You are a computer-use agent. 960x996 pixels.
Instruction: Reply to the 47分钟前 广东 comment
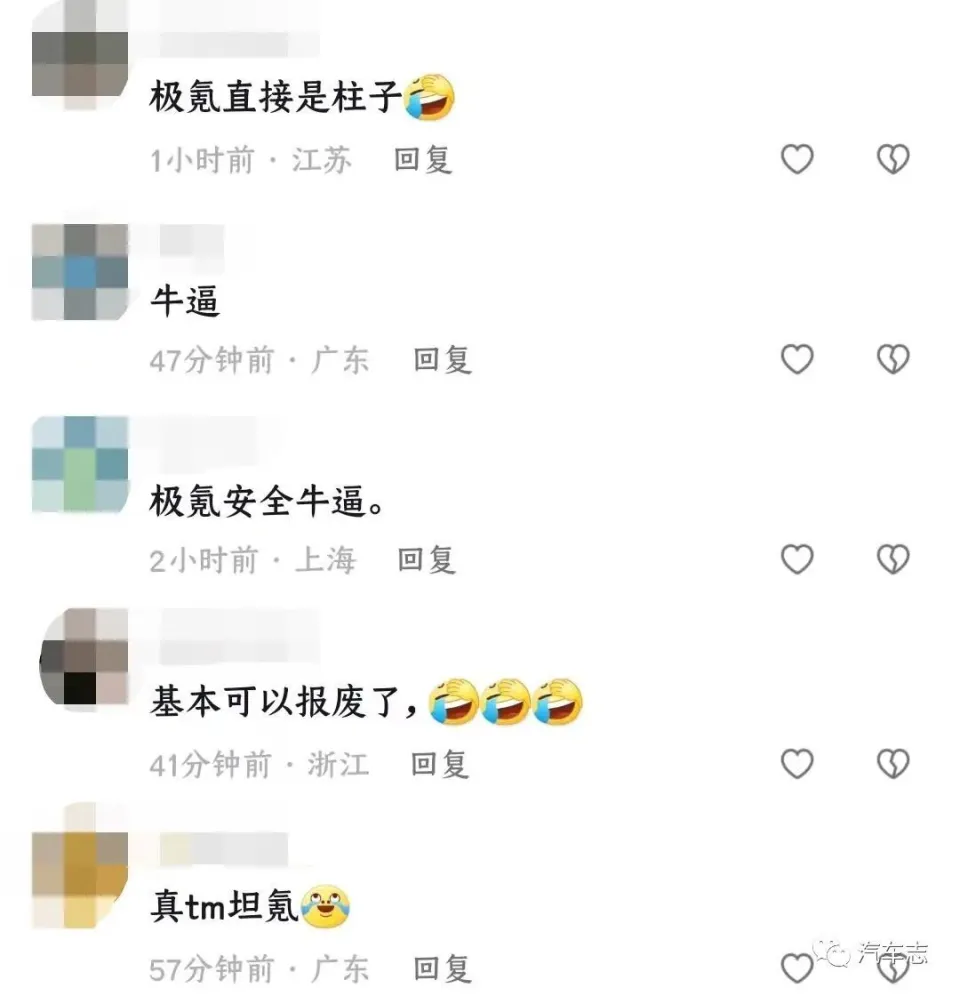point(442,360)
